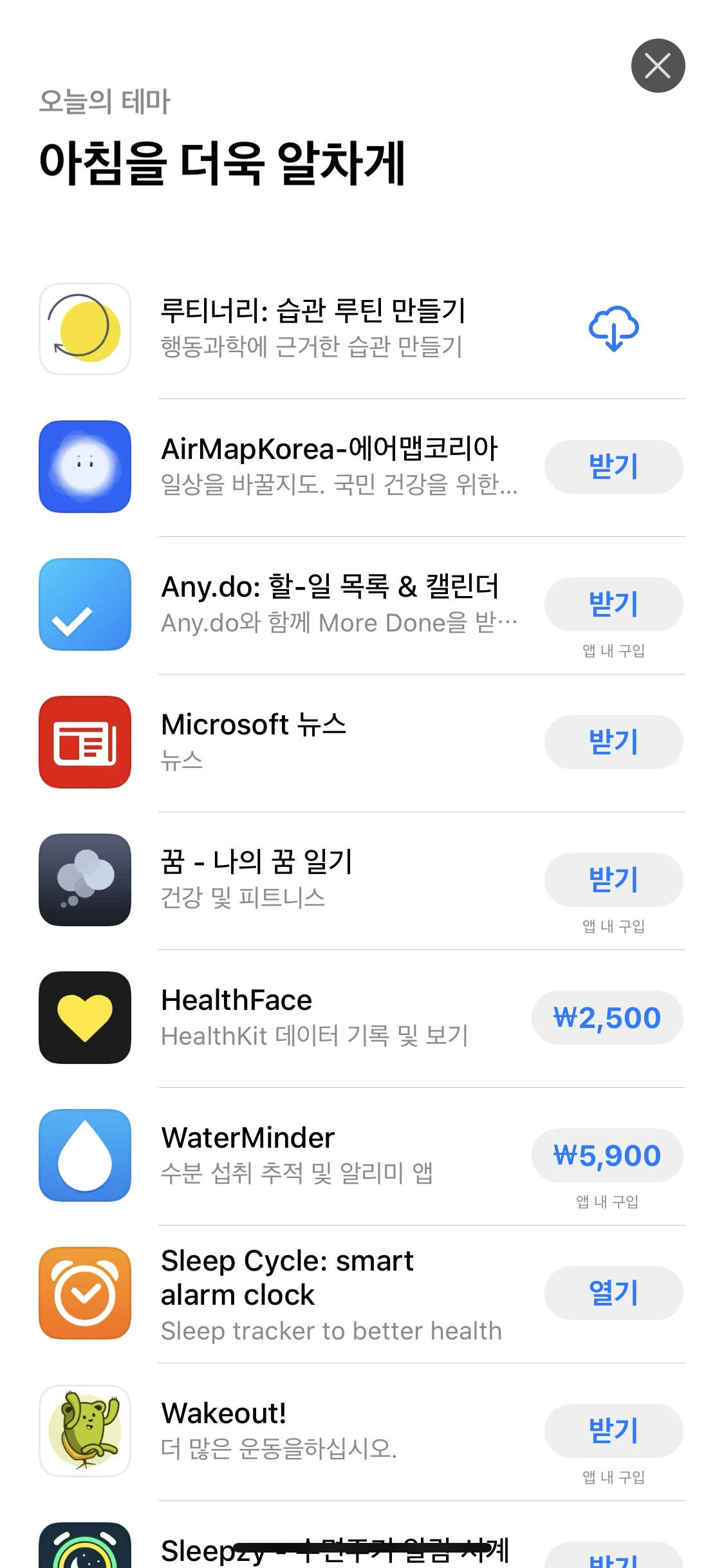Screen dimensions: 724x1568
Task: Open Sleep Cycle with 열기 button
Action: [613, 1293]
